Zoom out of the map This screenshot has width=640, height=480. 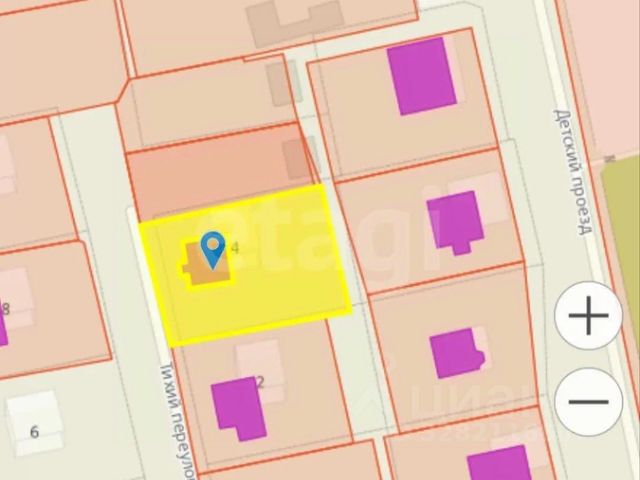tap(589, 402)
